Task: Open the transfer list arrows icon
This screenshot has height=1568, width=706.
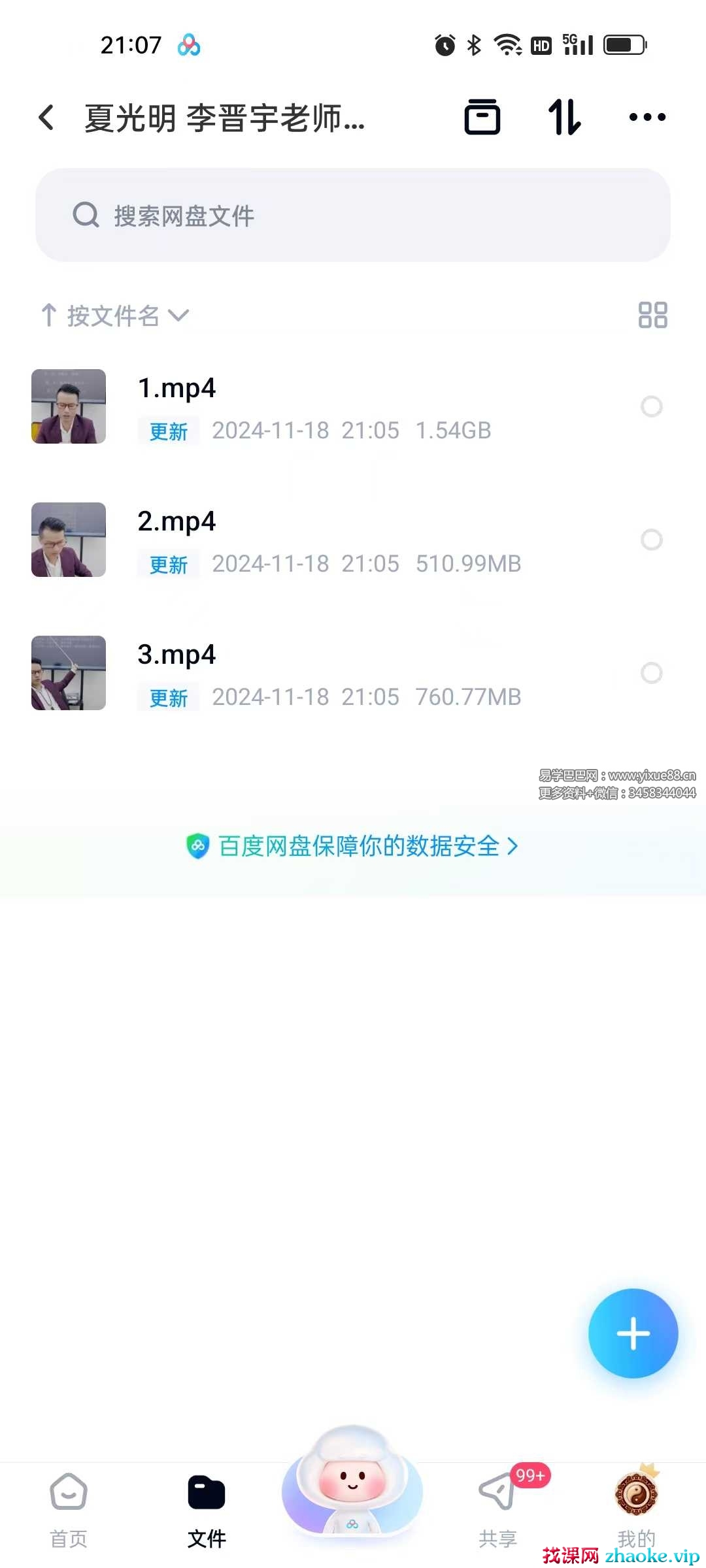Action: click(564, 118)
